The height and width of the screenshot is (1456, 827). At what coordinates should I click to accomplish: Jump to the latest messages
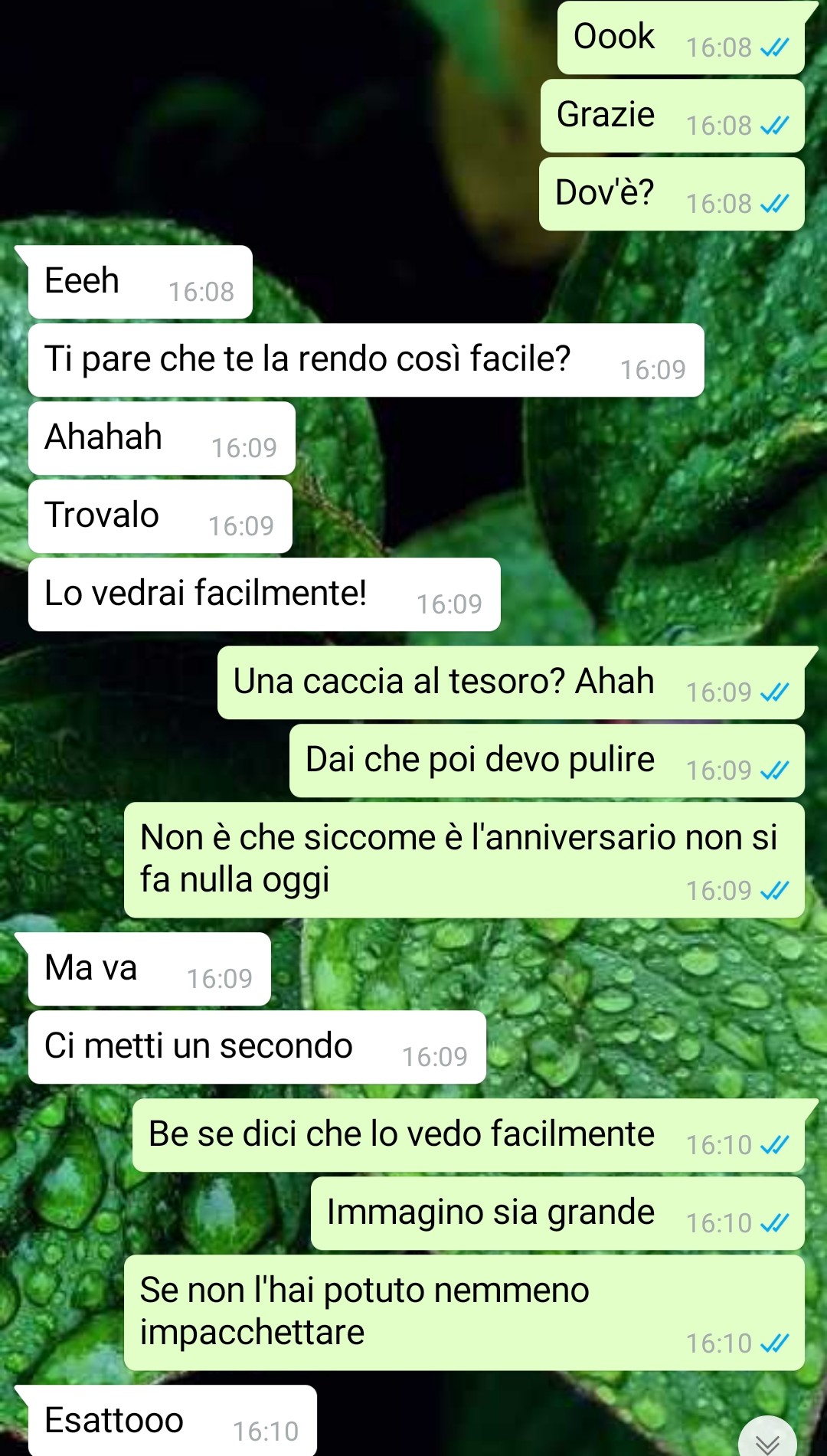click(767, 1441)
